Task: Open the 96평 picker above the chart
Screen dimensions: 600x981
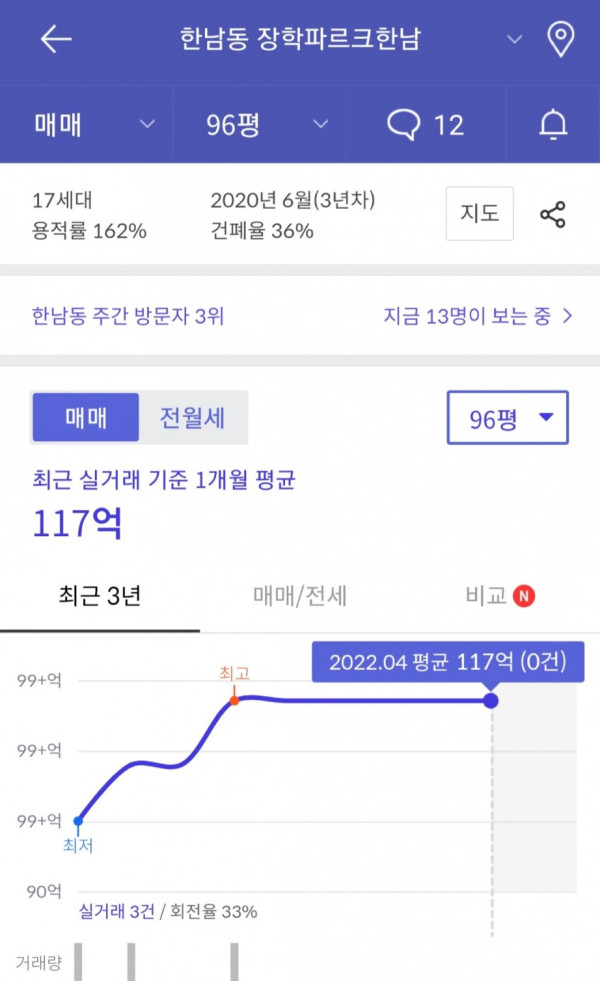Action: [507, 418]
